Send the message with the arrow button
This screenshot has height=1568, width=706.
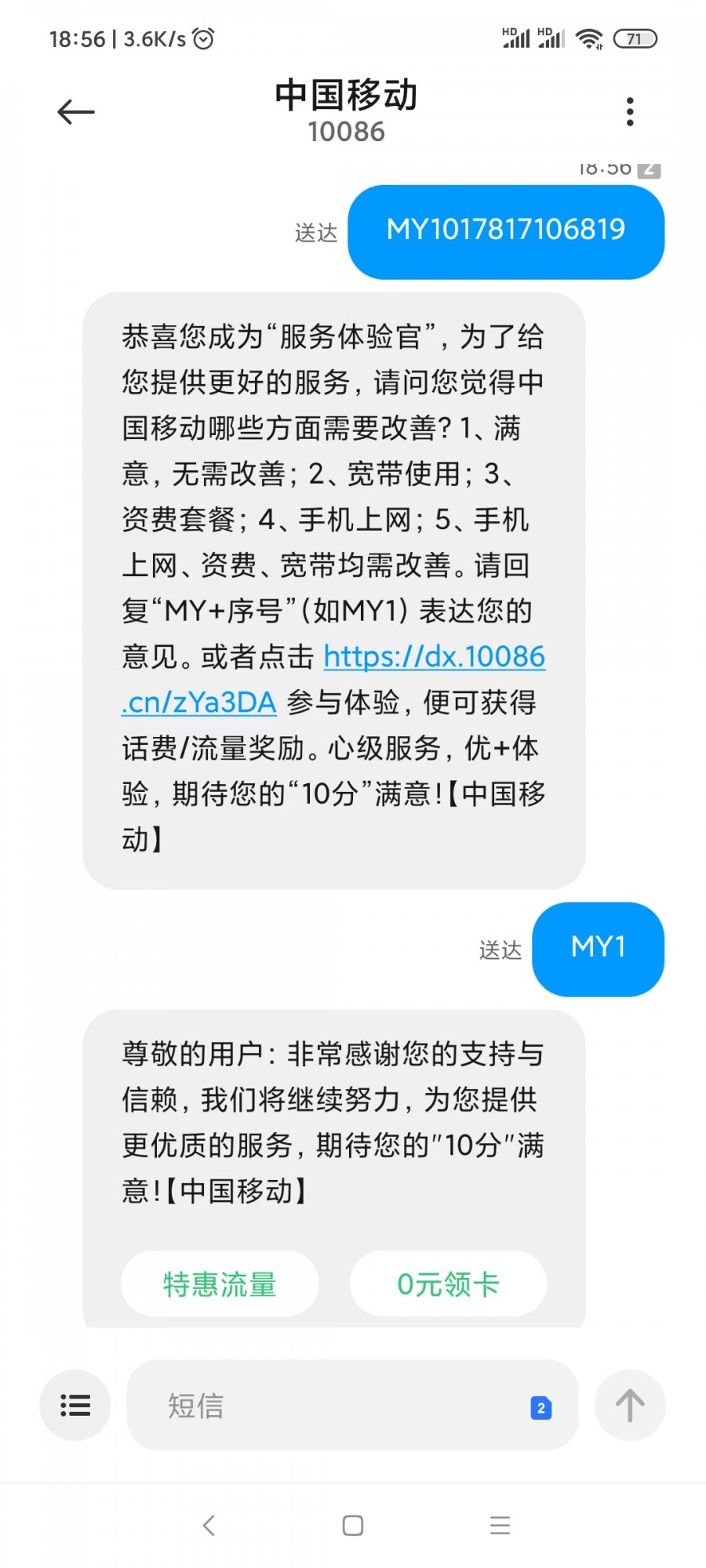click(x=630, y=1406)
